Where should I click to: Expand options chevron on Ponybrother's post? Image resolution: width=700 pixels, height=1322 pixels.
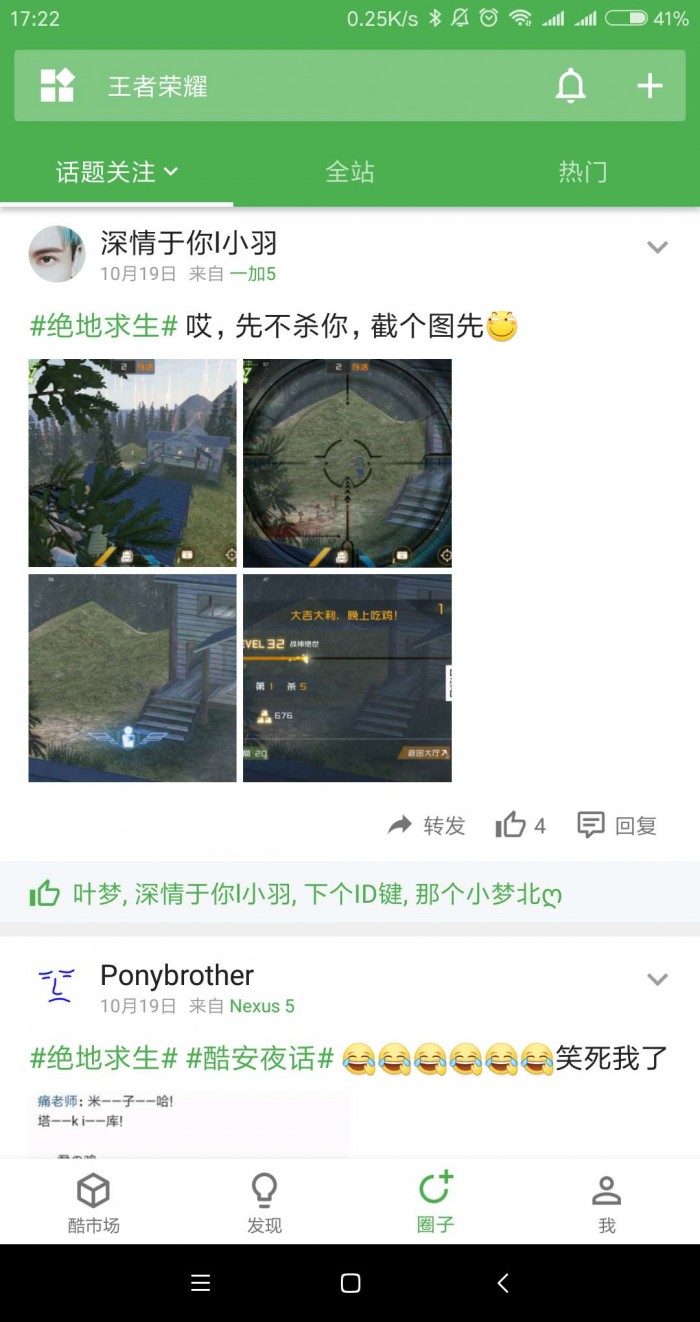tap(657, 979)
